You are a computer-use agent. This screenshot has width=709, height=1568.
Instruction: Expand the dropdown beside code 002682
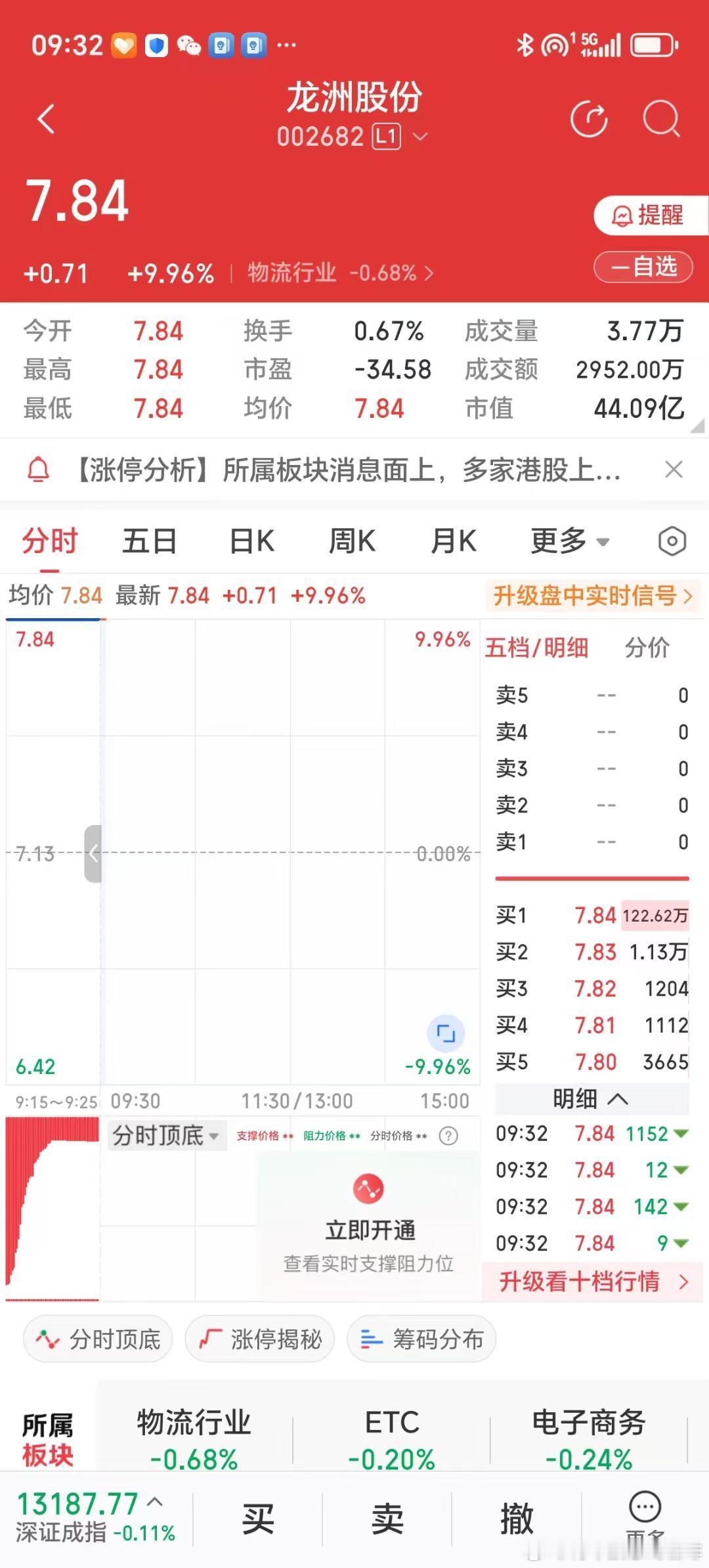pos(421,136)
